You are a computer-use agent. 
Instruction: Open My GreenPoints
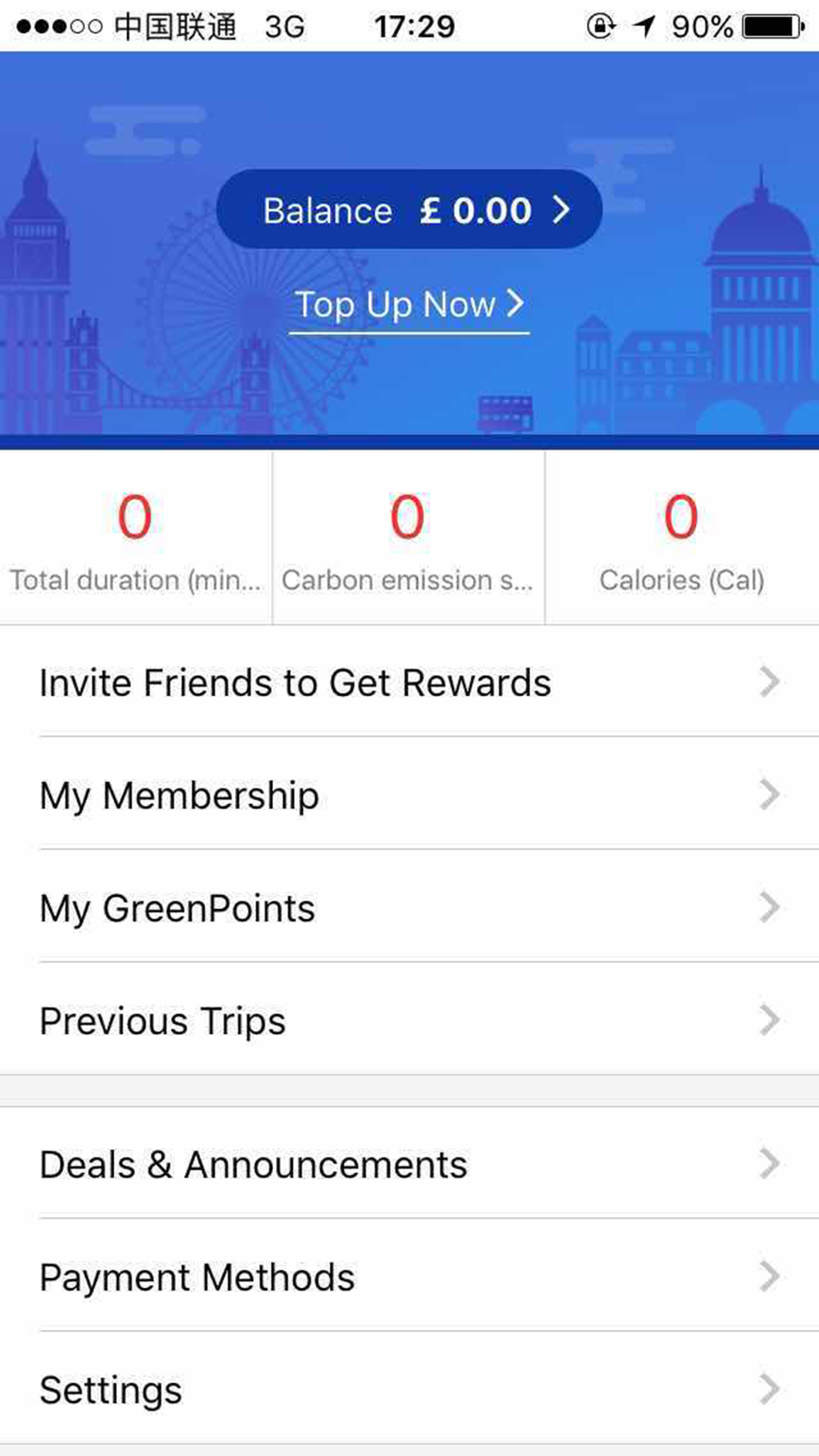(x=409, y=907)
